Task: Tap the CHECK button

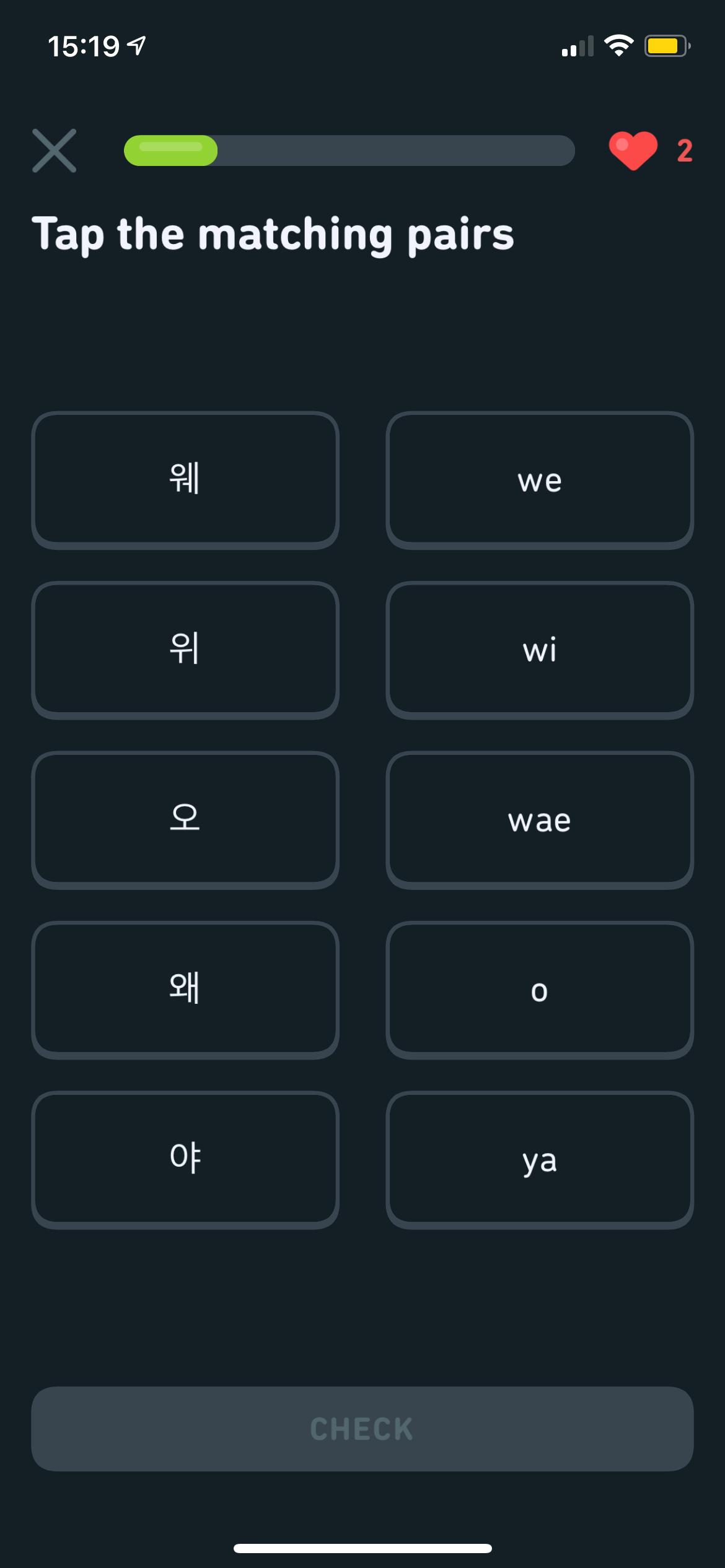Action: pos(362,1429)
